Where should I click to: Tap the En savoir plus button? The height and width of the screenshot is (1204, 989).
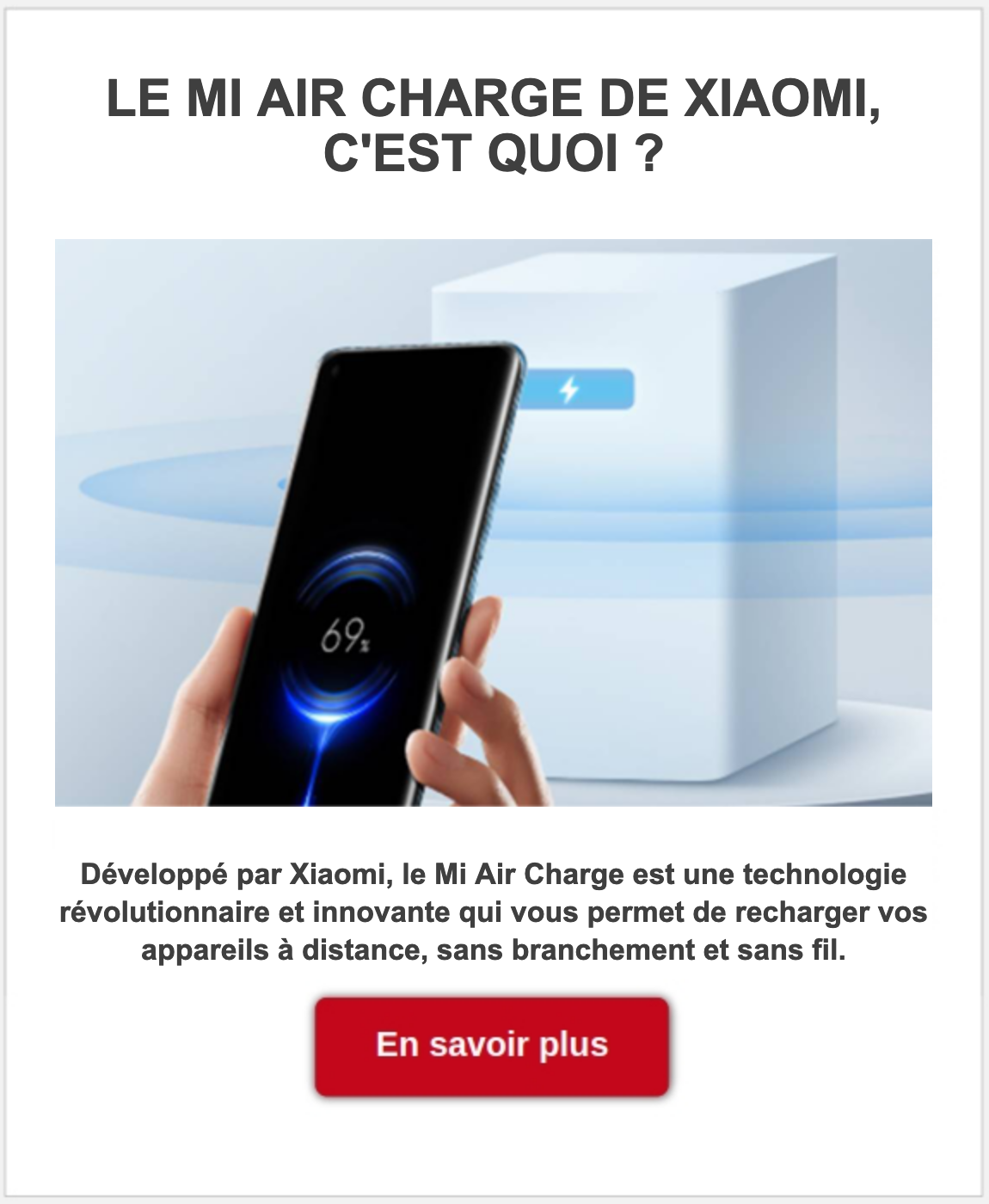coord(491,1046)
